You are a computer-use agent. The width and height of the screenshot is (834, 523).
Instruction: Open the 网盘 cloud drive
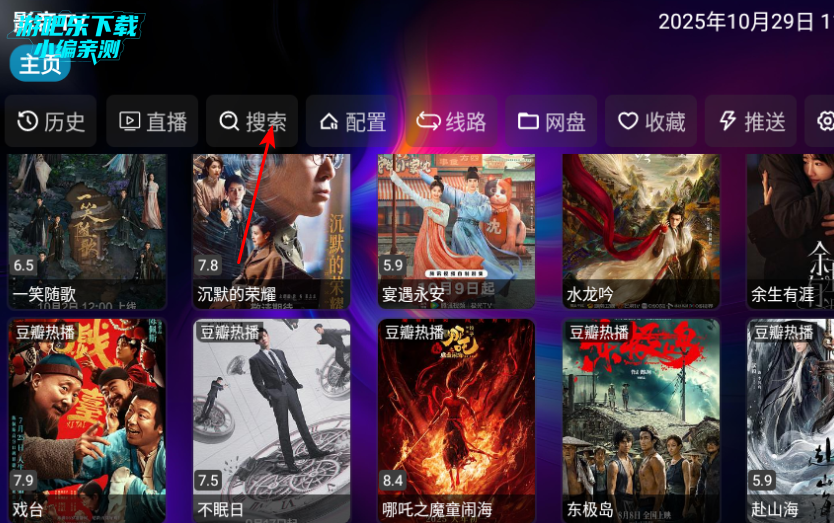point(551,122)
